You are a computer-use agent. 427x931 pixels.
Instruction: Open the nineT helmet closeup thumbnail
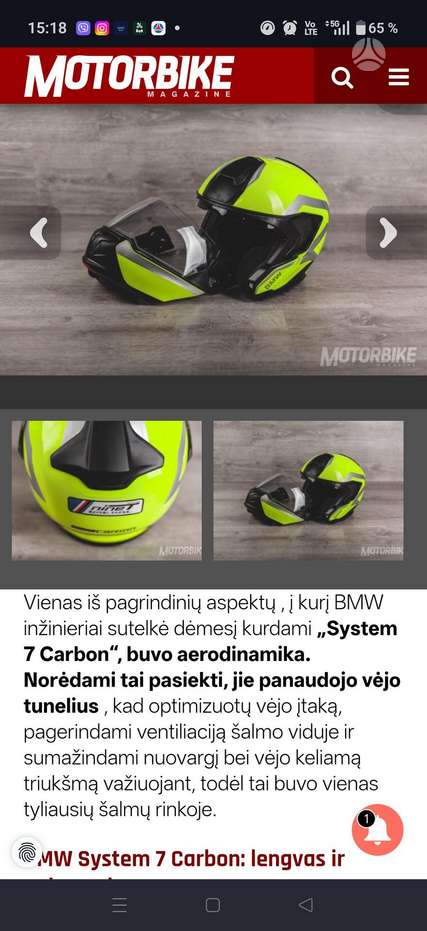[107, 490]
